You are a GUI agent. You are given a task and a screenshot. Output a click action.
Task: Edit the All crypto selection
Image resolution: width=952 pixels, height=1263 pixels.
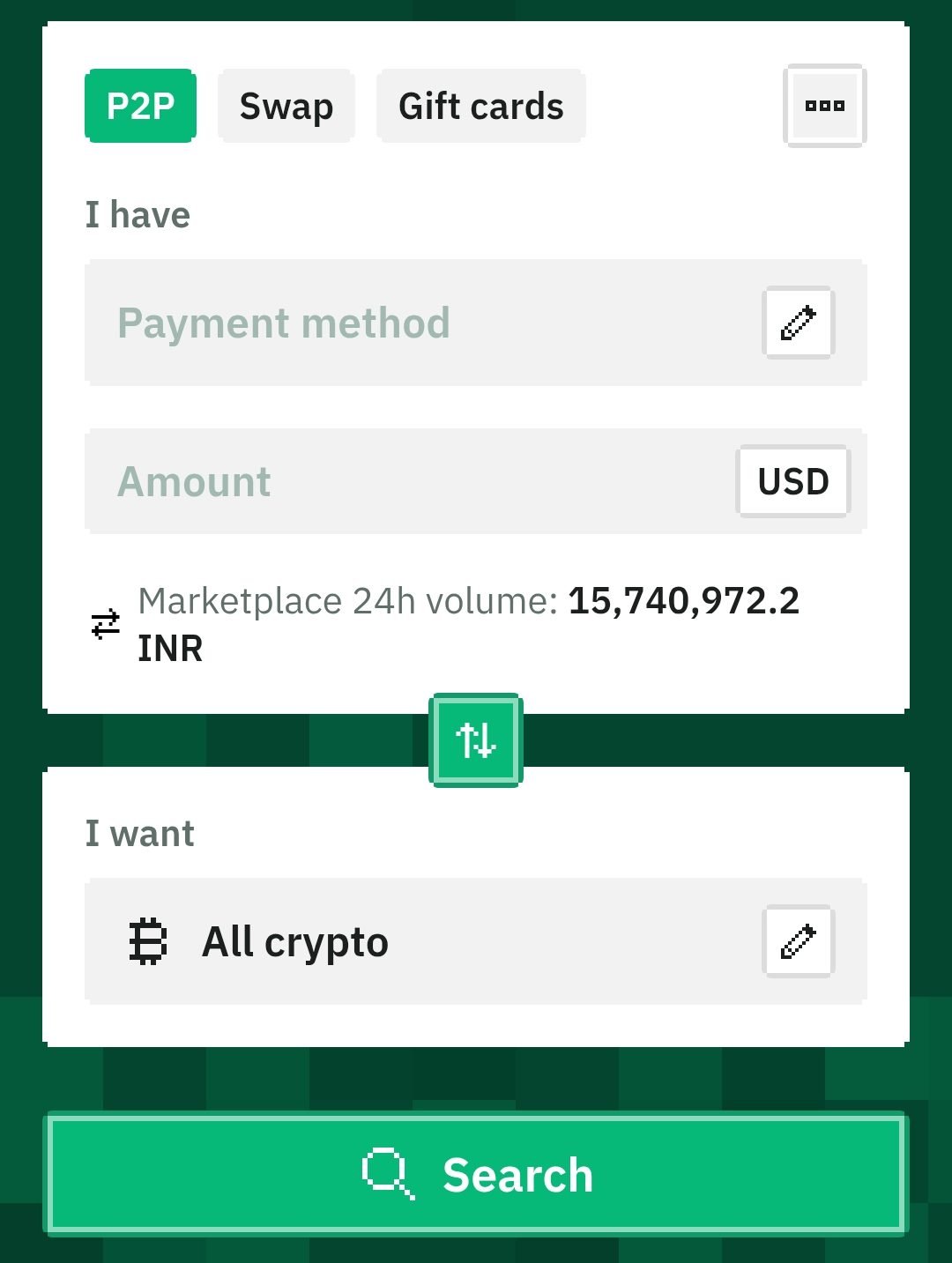pos(798,941)
